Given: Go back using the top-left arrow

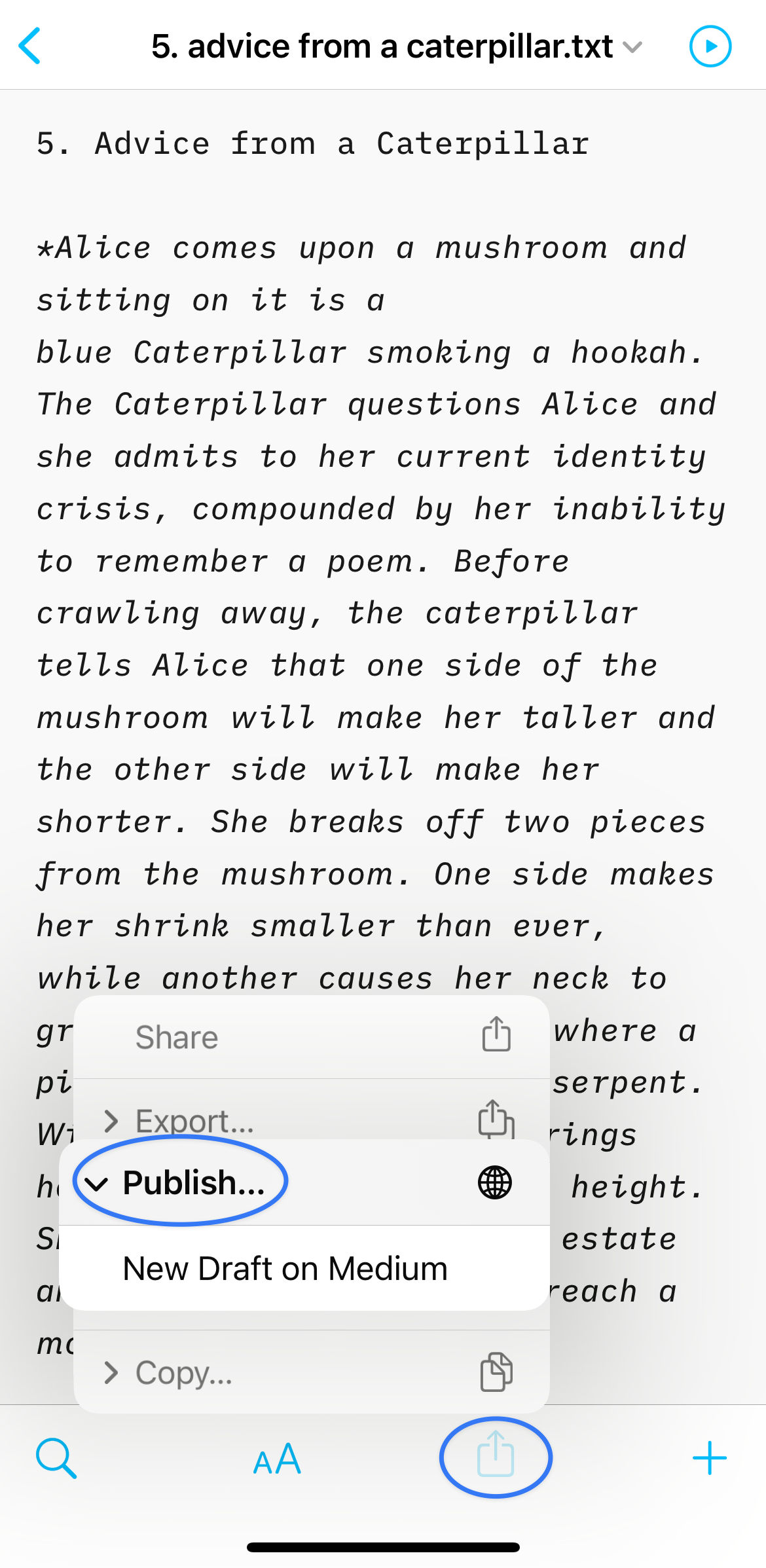Looking at the screenshot, I should (30, 46).
